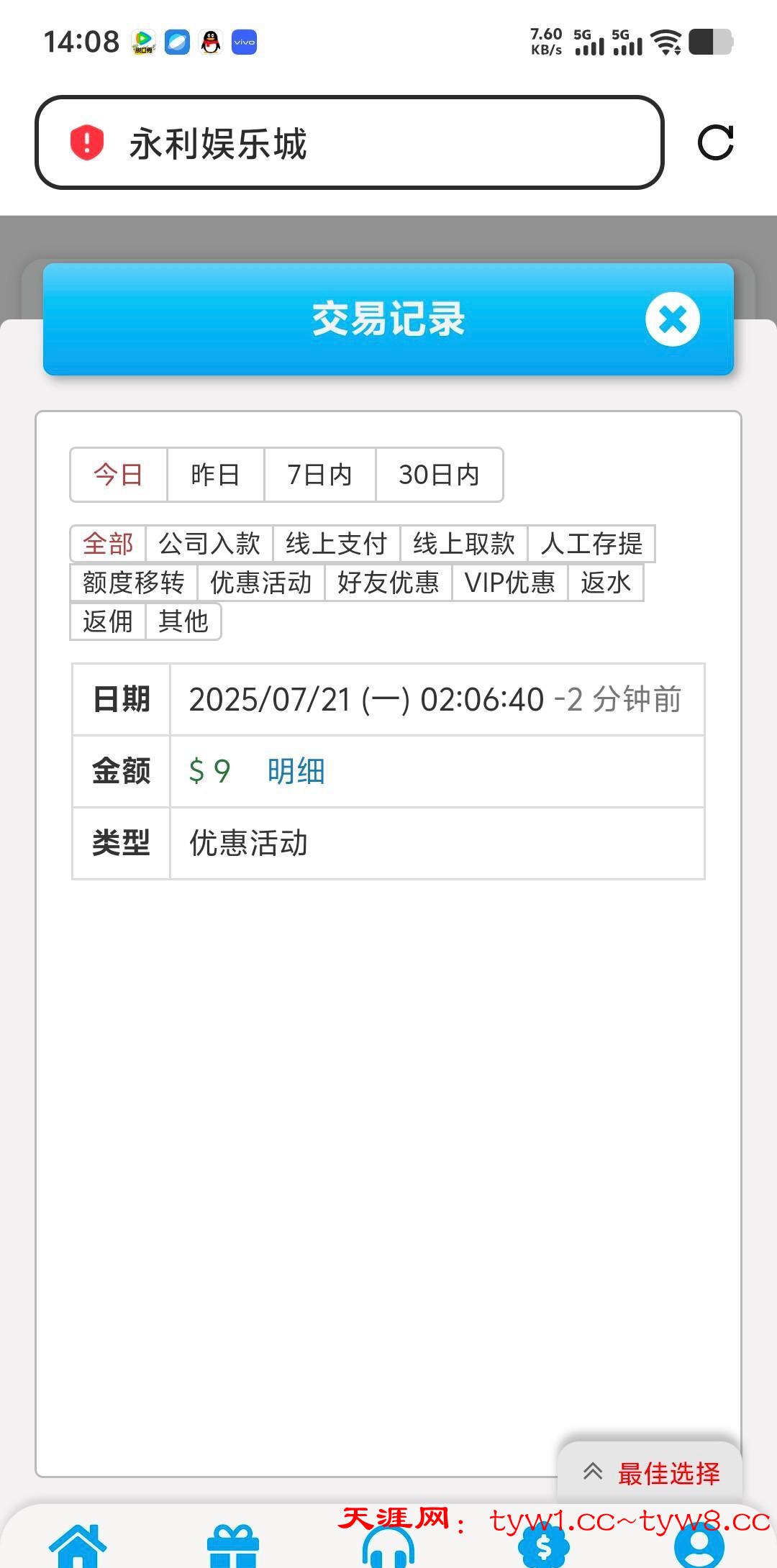Select 人工存提 filter
Viewport: 777px width, 1568px height.
pyautogui.click(x=591, y=544)
